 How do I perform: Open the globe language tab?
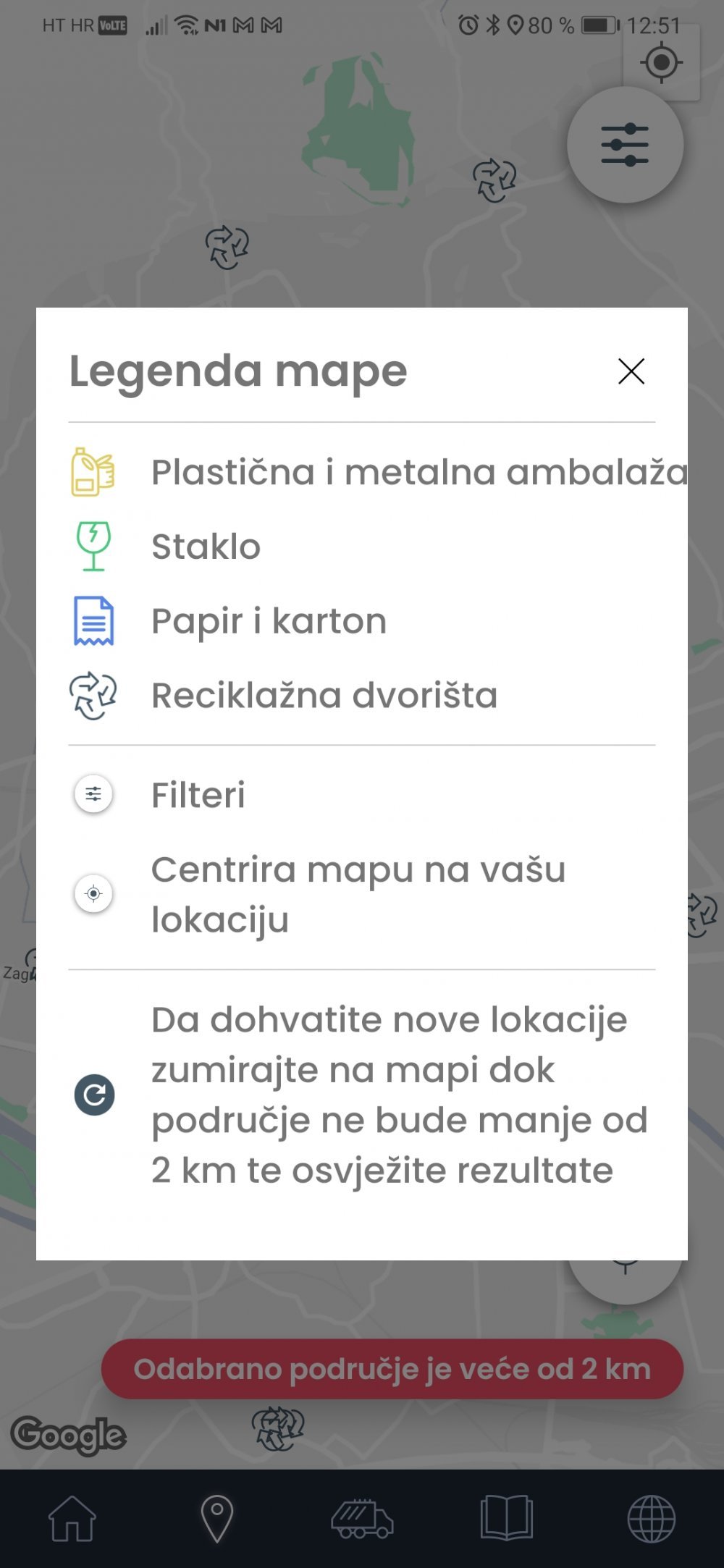[652, 1518]
